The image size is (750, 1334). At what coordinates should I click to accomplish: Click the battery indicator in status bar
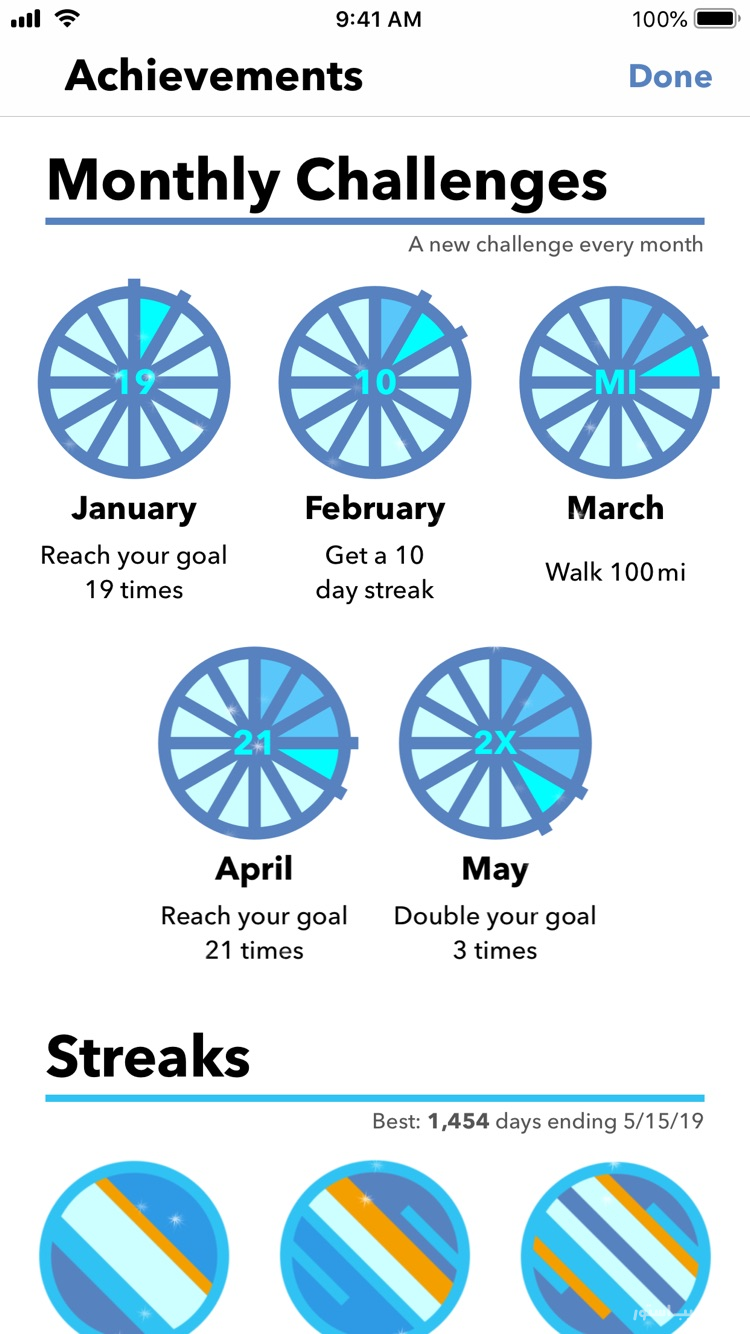coord(714,17)
